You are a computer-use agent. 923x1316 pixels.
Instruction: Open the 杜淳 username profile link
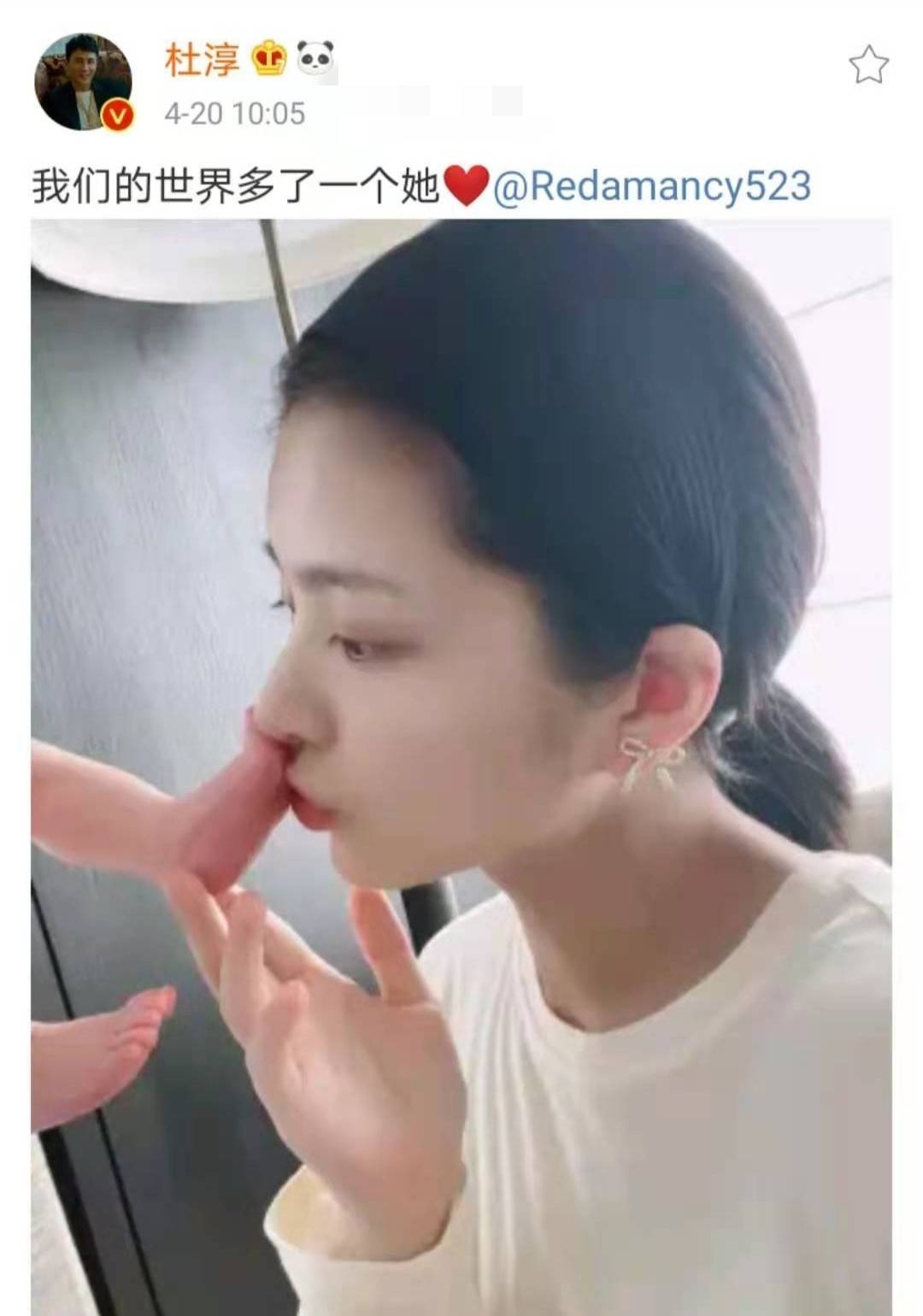[202, 61]
